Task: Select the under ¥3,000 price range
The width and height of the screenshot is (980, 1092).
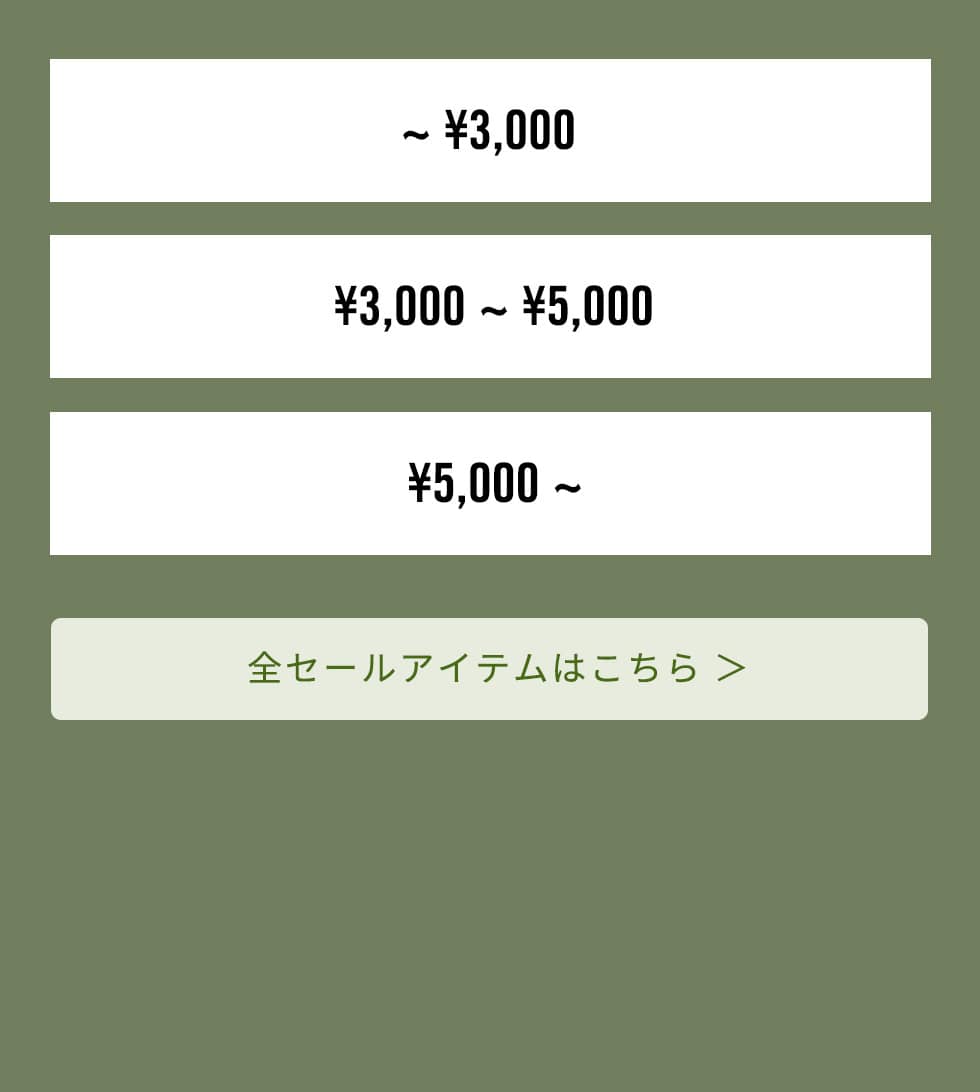Action: coord(490,131)
